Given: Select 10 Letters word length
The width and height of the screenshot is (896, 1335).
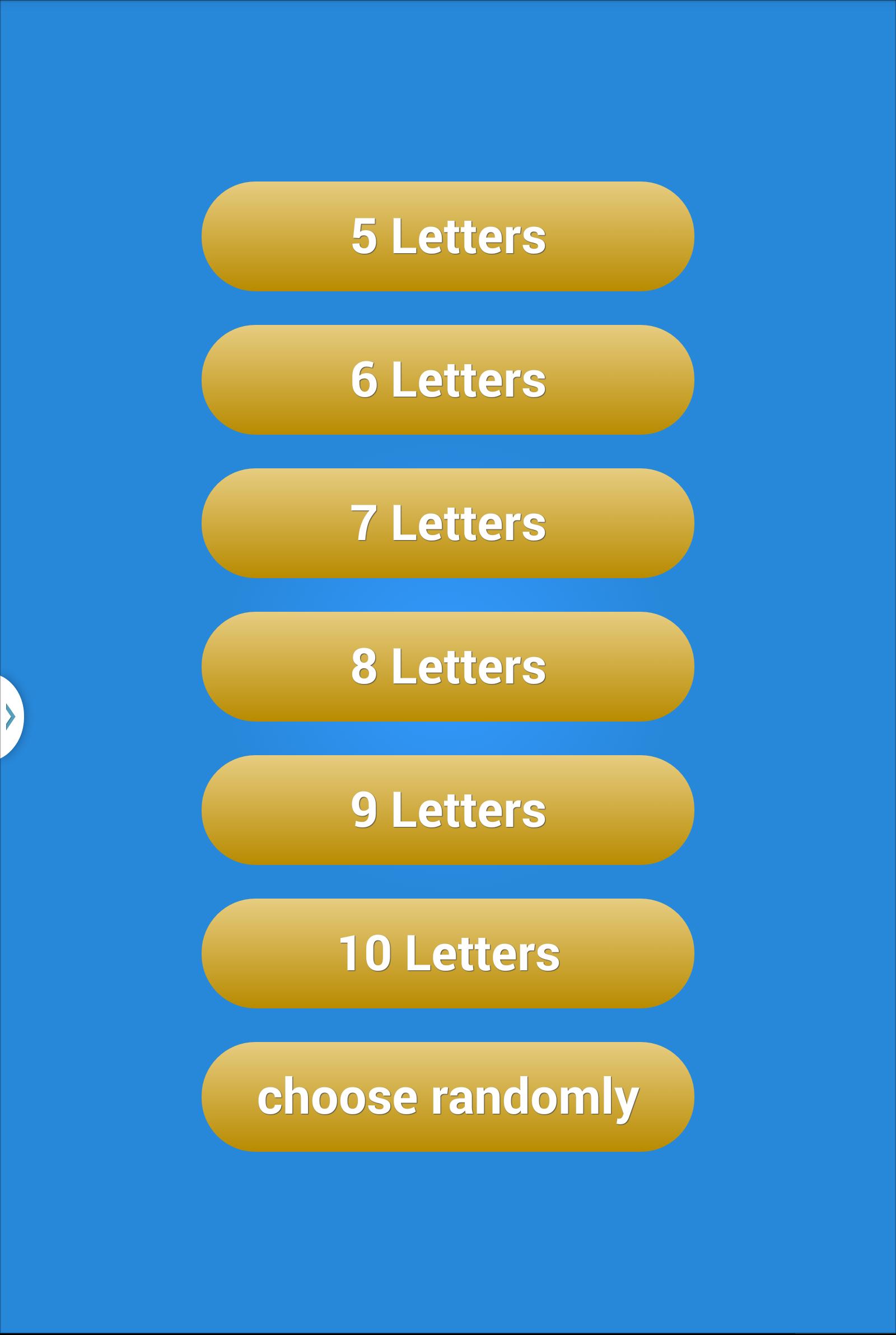Looking at the screenshot, I should pos(447,953).
